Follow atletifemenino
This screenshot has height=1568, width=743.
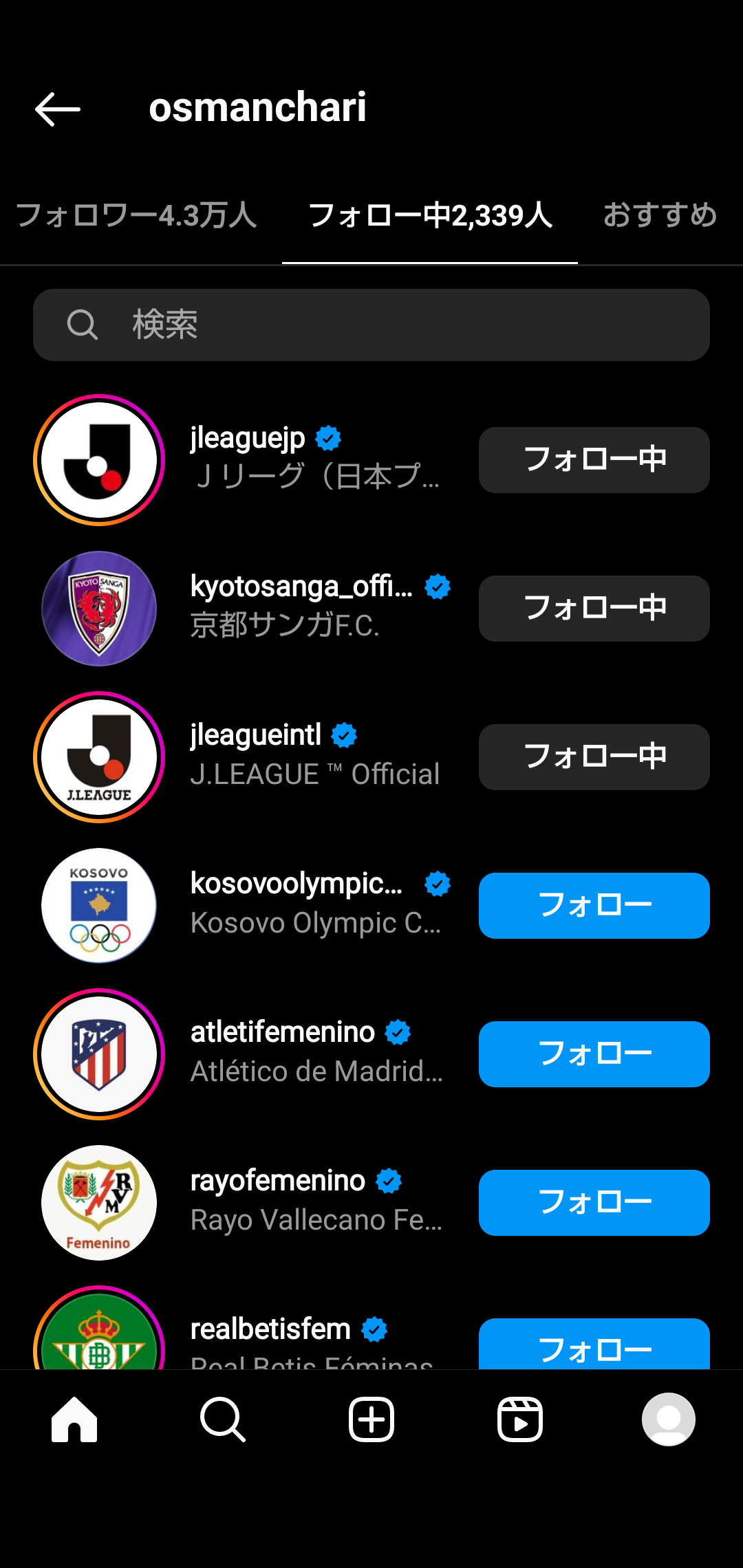(x=594, y=1054)
